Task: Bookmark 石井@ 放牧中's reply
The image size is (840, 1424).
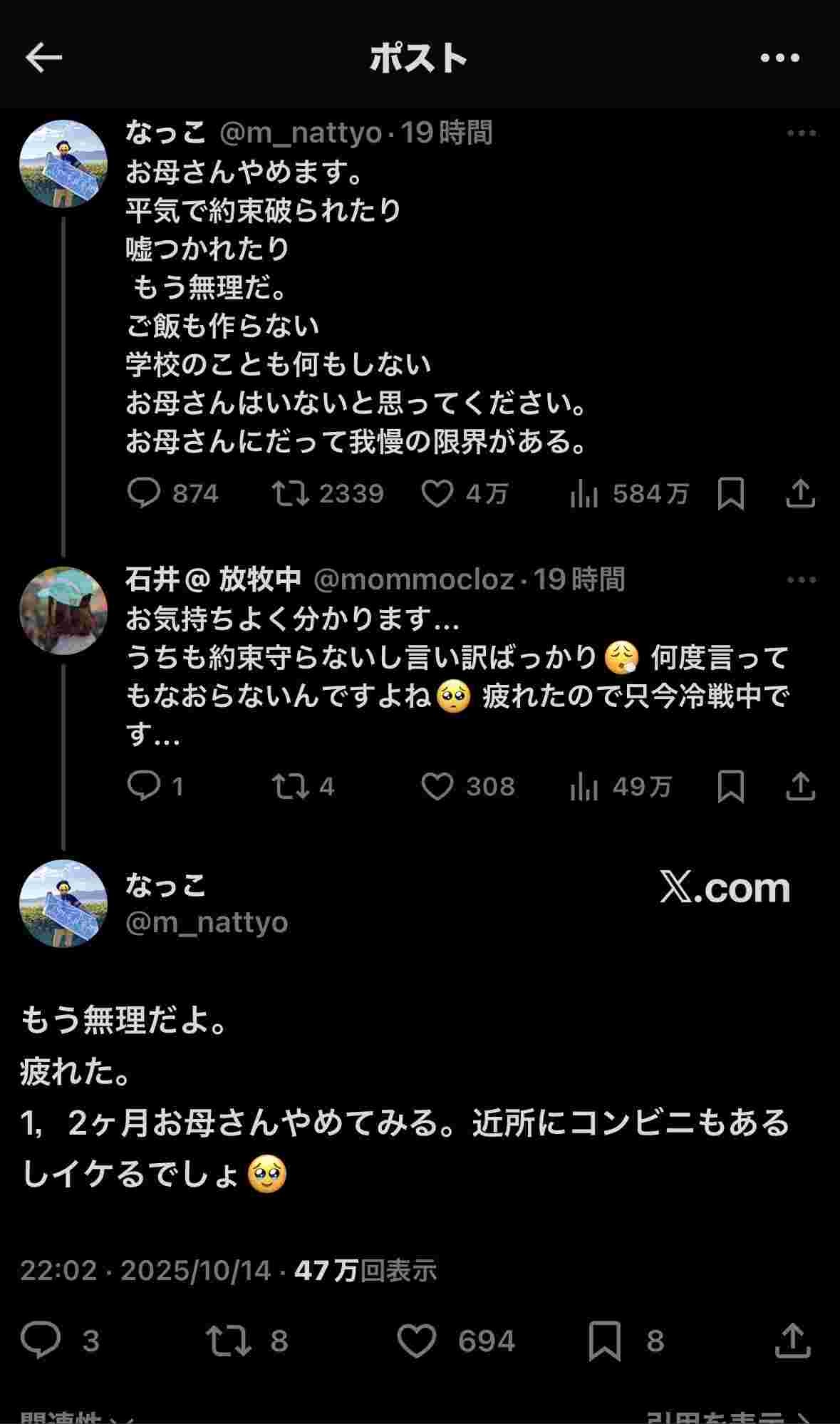Action: tap(731, 786)
